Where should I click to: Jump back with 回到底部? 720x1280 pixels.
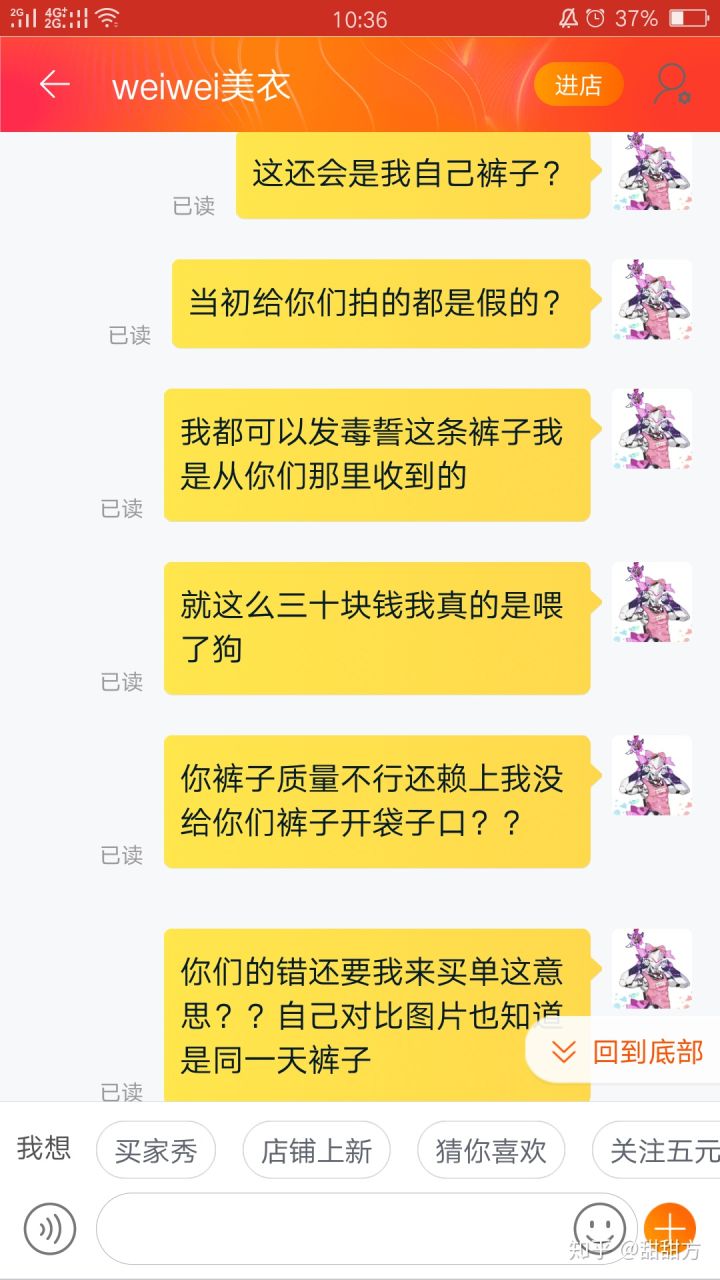pyautogui.click(x=628, y=1052)
